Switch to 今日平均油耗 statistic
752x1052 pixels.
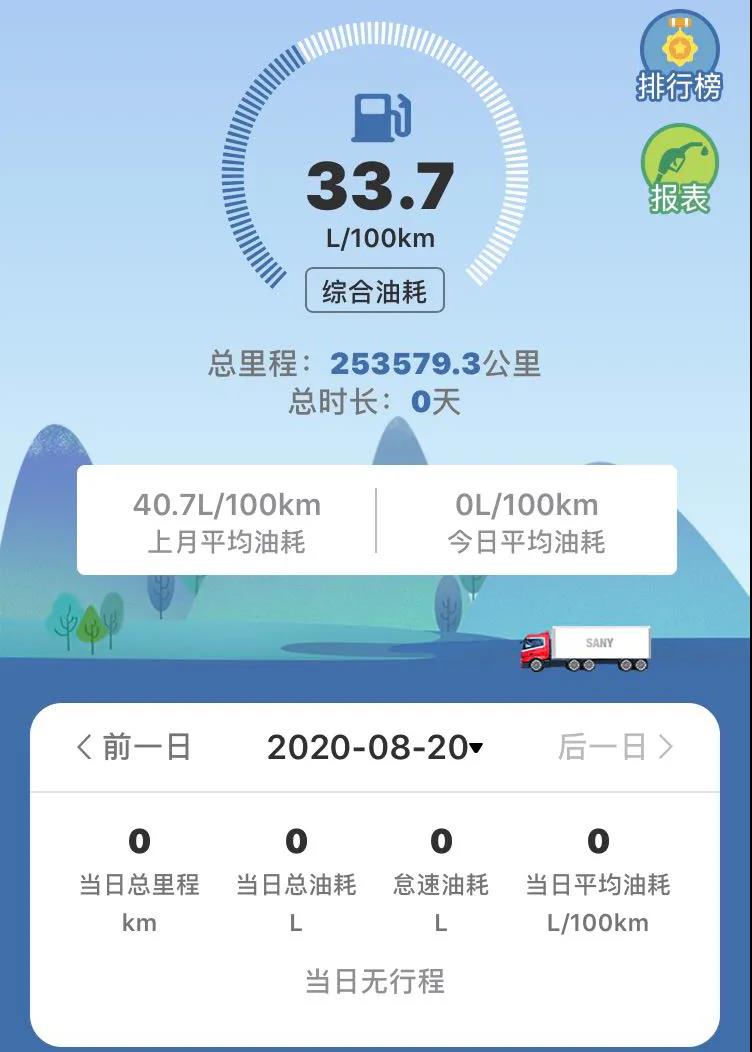tap(525, 520)
